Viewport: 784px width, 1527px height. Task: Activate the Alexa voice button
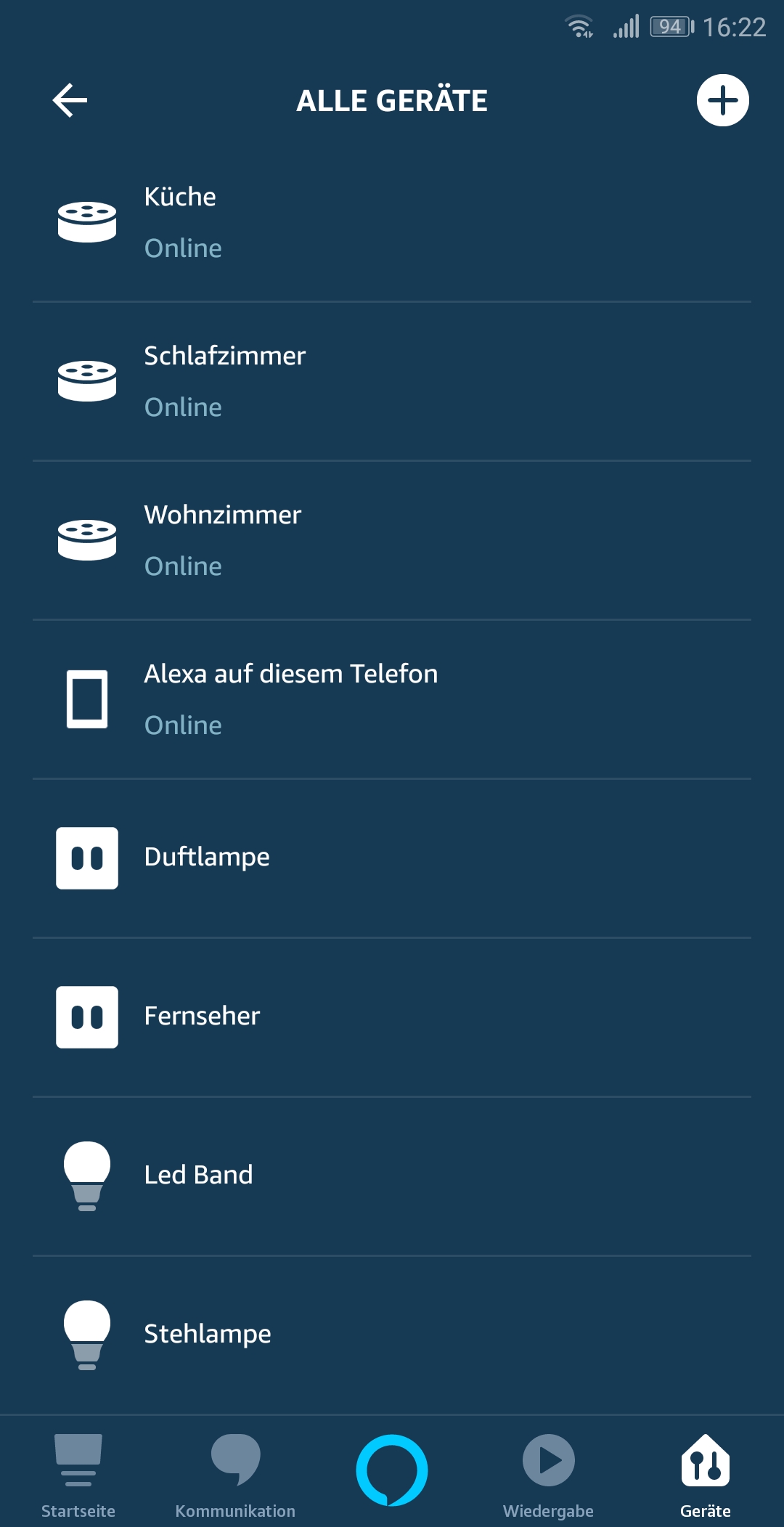pyautogui.click(x=392, y=1470)
